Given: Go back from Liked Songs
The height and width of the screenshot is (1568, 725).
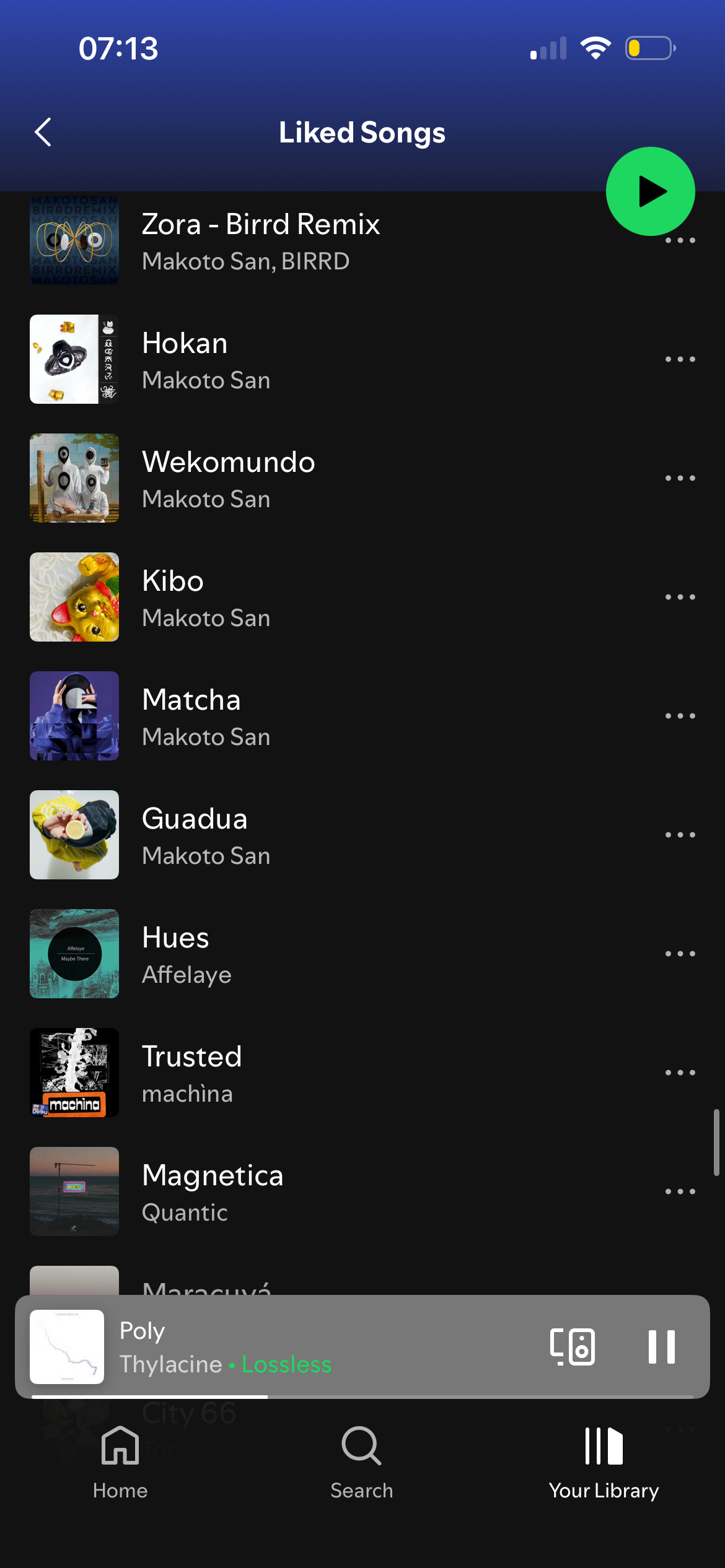Looking at the screenshot, I should tap(43, 132).
